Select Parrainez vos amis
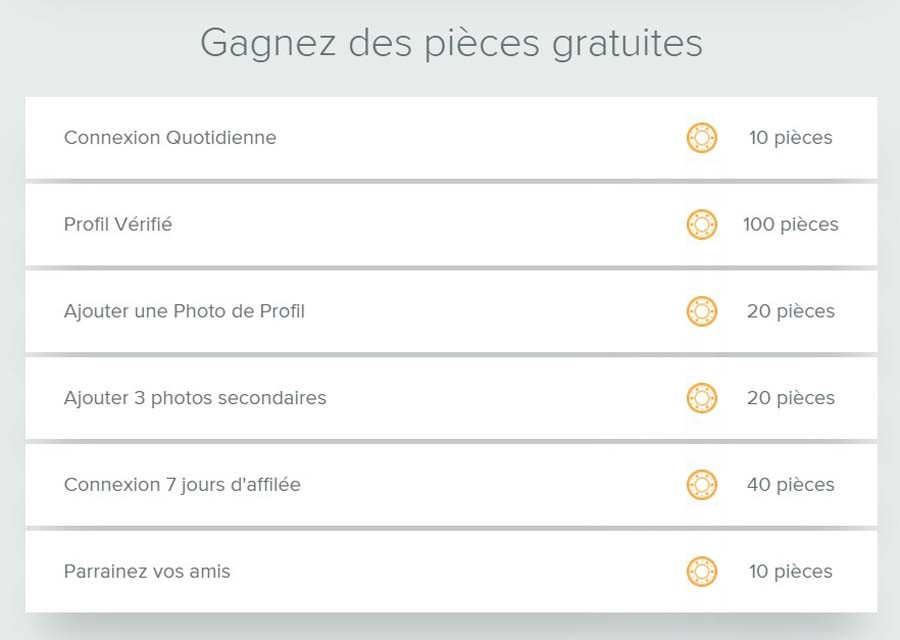 point(147,572)
